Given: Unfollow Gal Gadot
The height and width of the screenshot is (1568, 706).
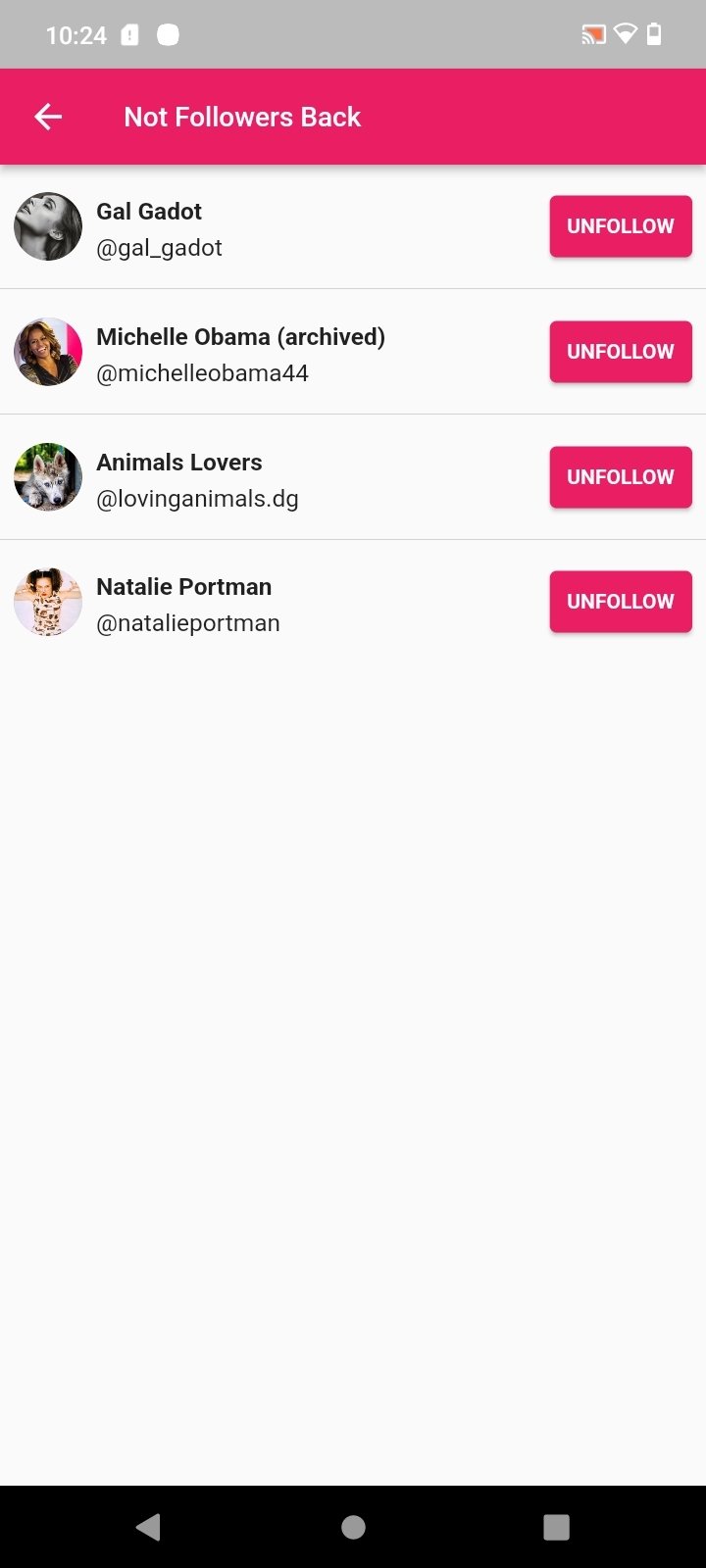Looking at the screenshot, I should click(621, 226).
